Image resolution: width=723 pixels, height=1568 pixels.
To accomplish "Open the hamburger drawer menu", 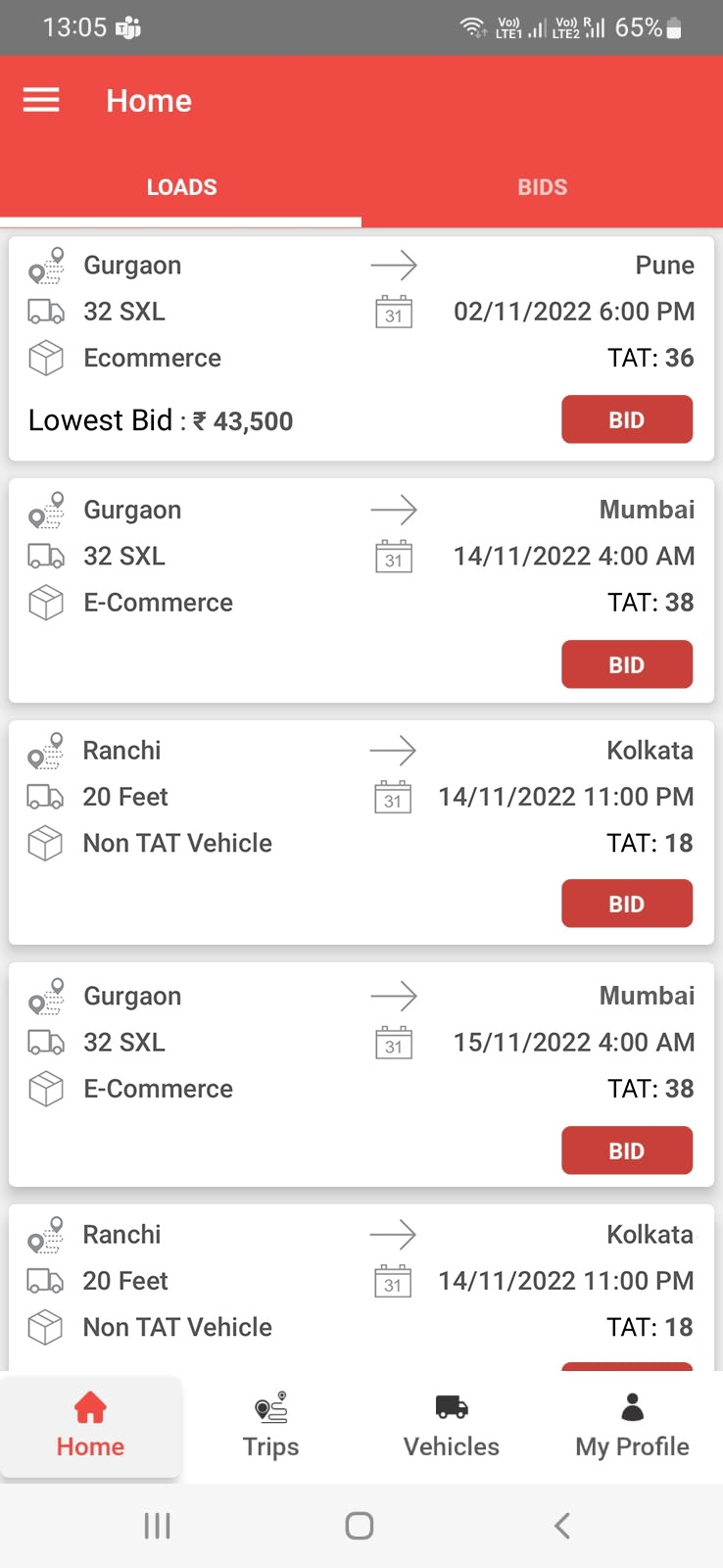I will [x=41, y=100].
